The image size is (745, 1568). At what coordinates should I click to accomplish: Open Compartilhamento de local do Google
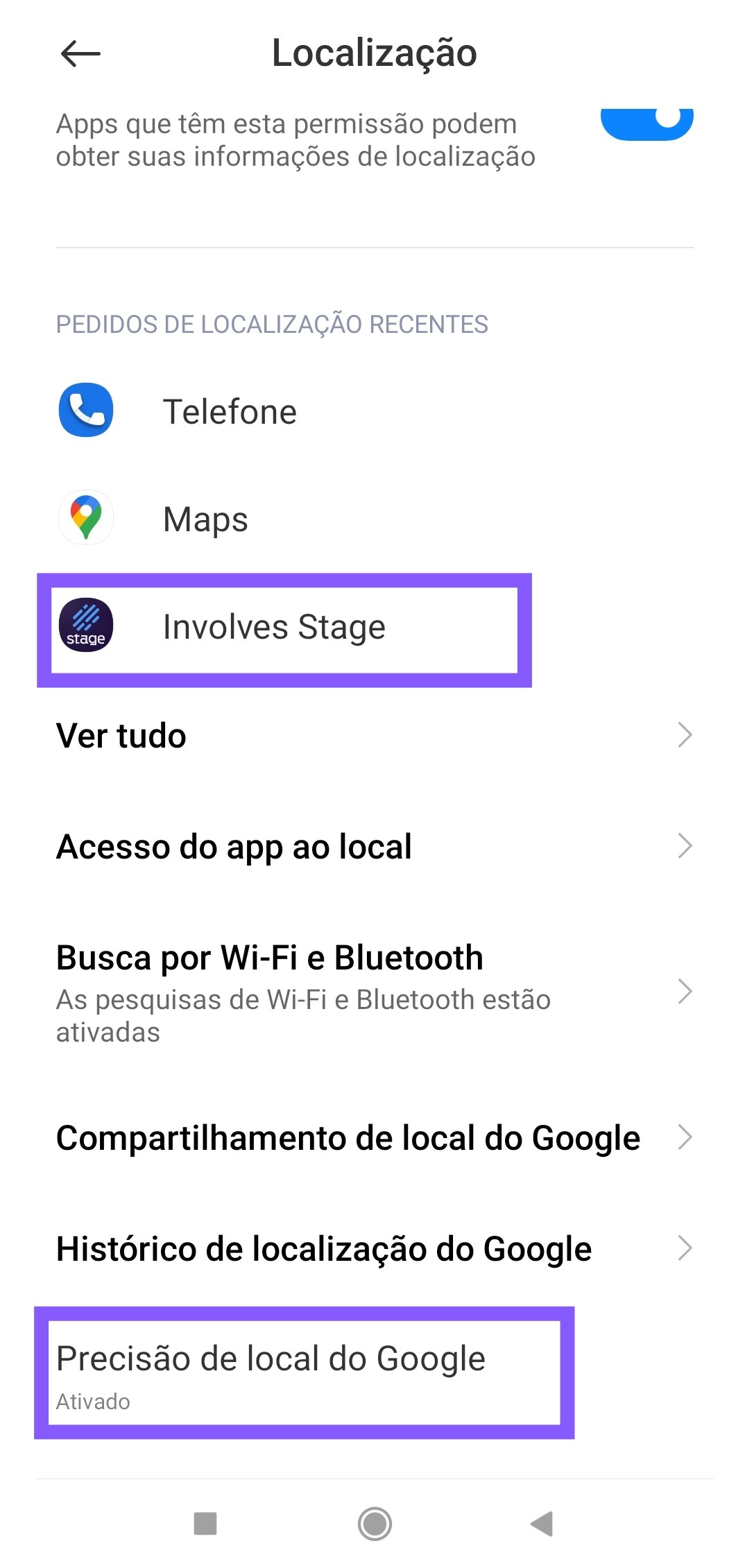tap(373, 1137)
